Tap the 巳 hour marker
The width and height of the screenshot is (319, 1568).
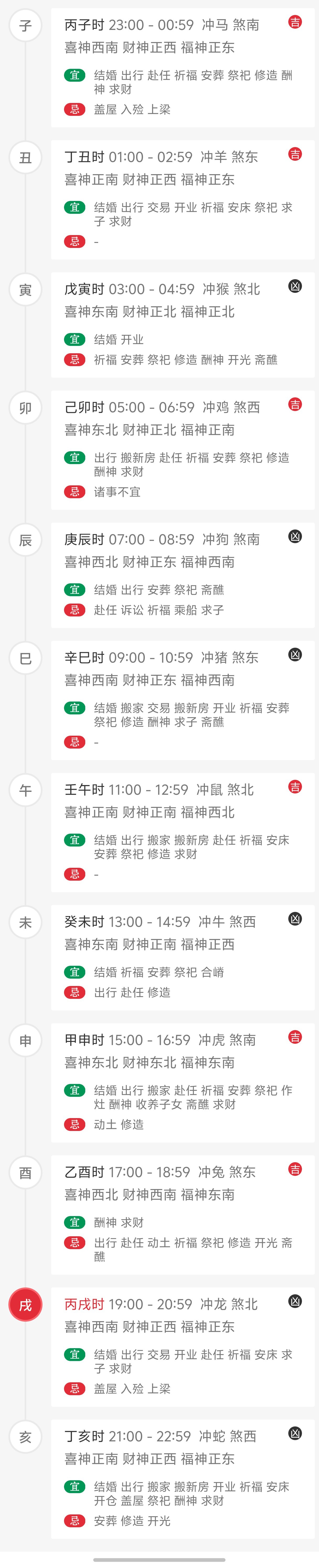click(25, 658)
